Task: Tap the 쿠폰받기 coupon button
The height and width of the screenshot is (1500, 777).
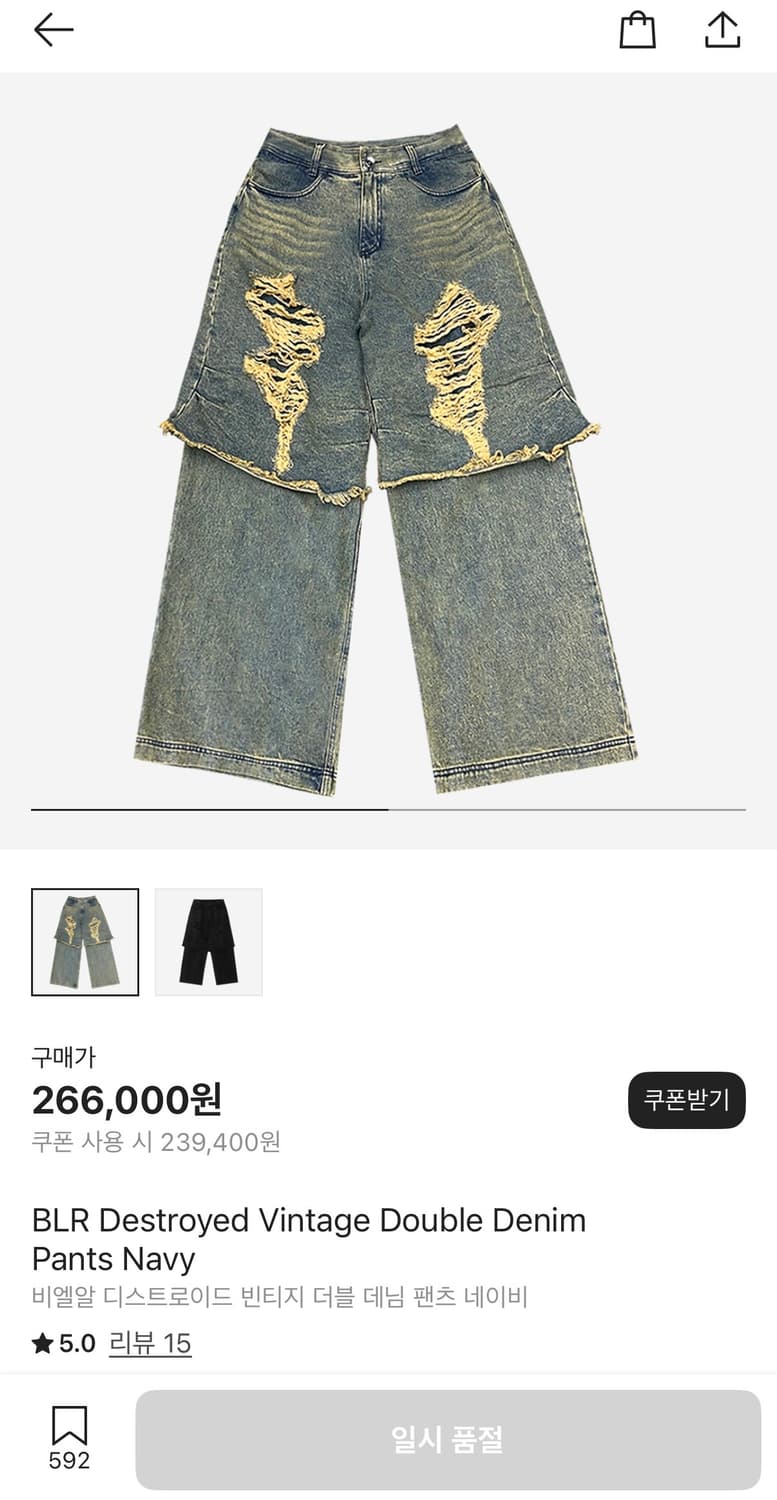Action: (686, 1100)
